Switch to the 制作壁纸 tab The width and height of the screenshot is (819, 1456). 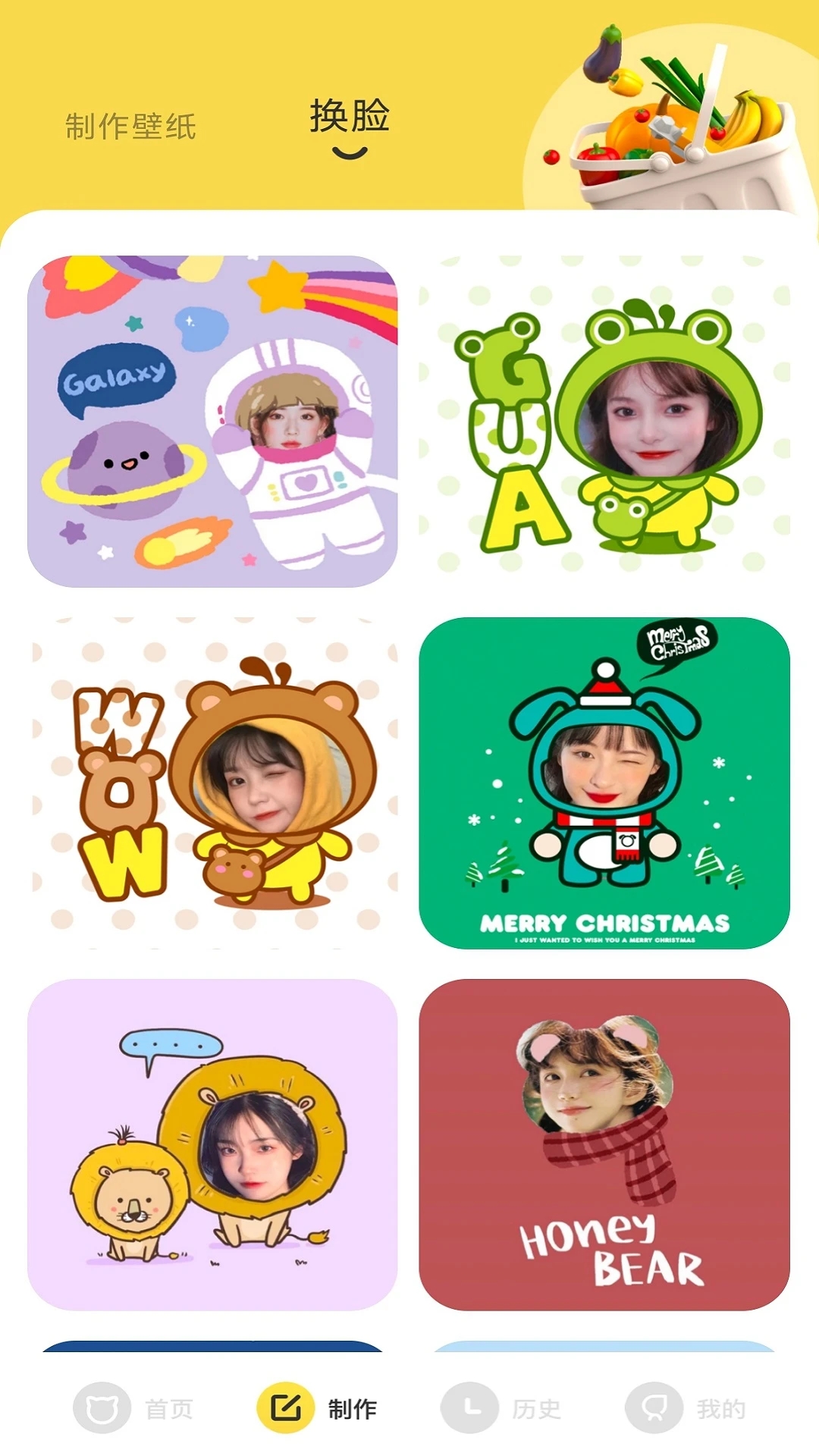pos(130,126)
